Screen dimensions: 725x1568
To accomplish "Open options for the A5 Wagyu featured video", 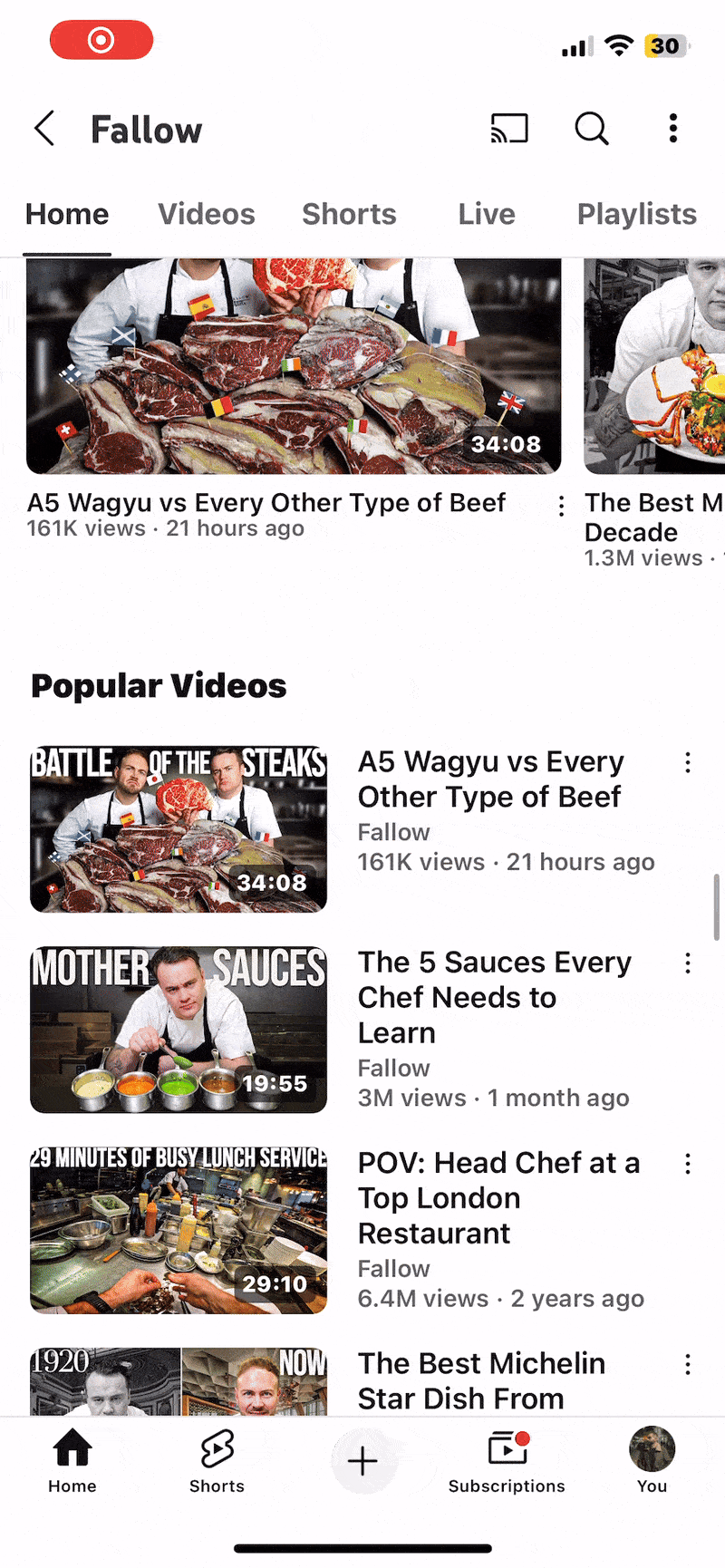I will pyautogui.click(x=561, y=505).
